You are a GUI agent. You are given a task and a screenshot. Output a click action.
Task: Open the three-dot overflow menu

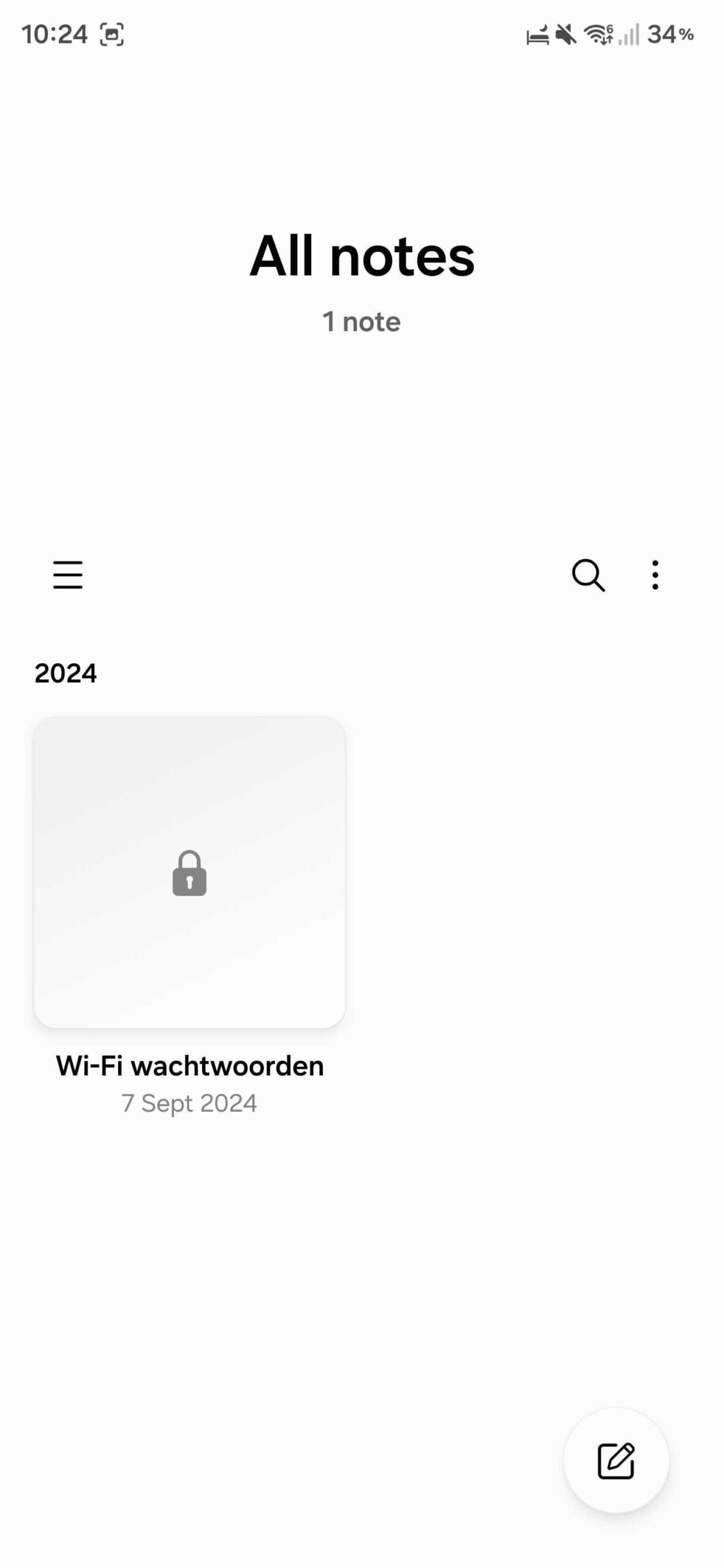click(655, 575)
